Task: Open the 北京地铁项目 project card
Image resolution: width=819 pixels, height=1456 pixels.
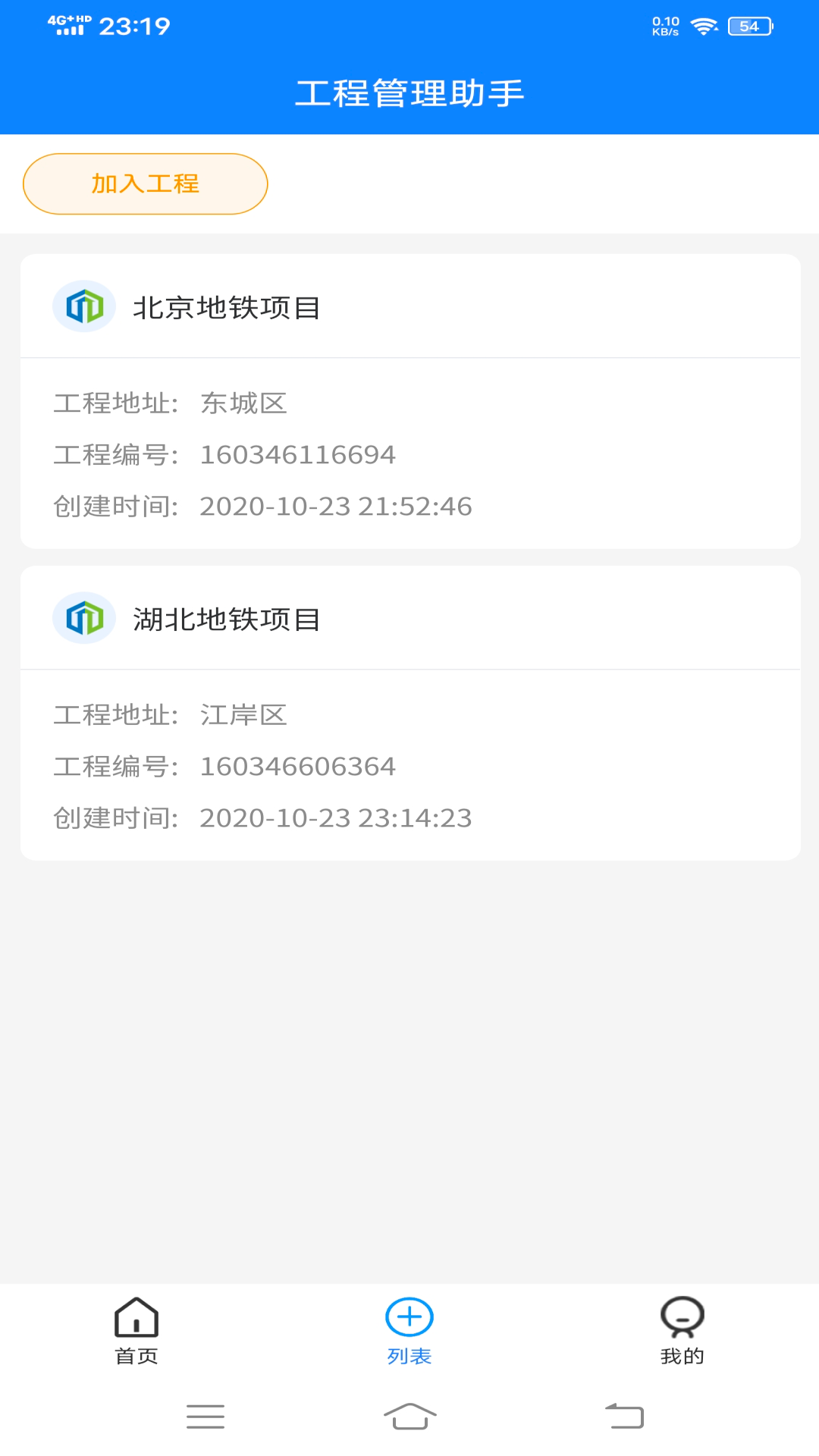Action: (409, 400)
